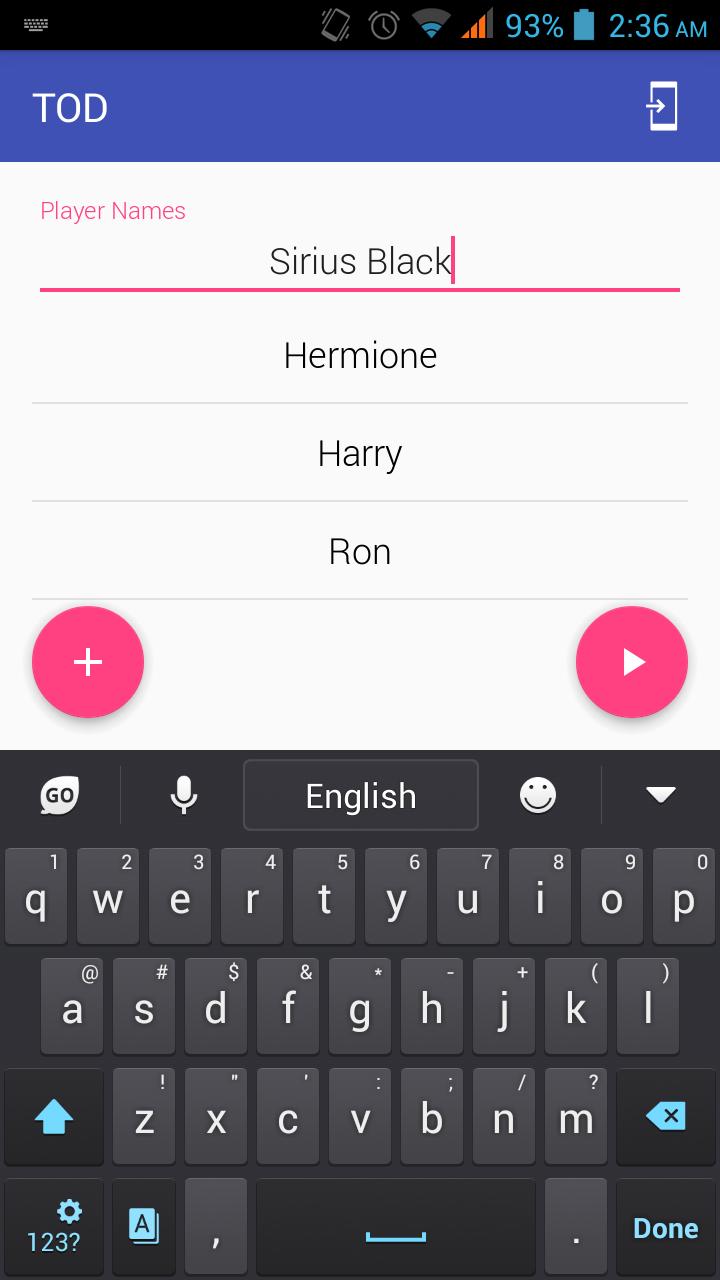Open voice input microphone on keyboard
The image size is (720, 1280).
tap(183, 796)
